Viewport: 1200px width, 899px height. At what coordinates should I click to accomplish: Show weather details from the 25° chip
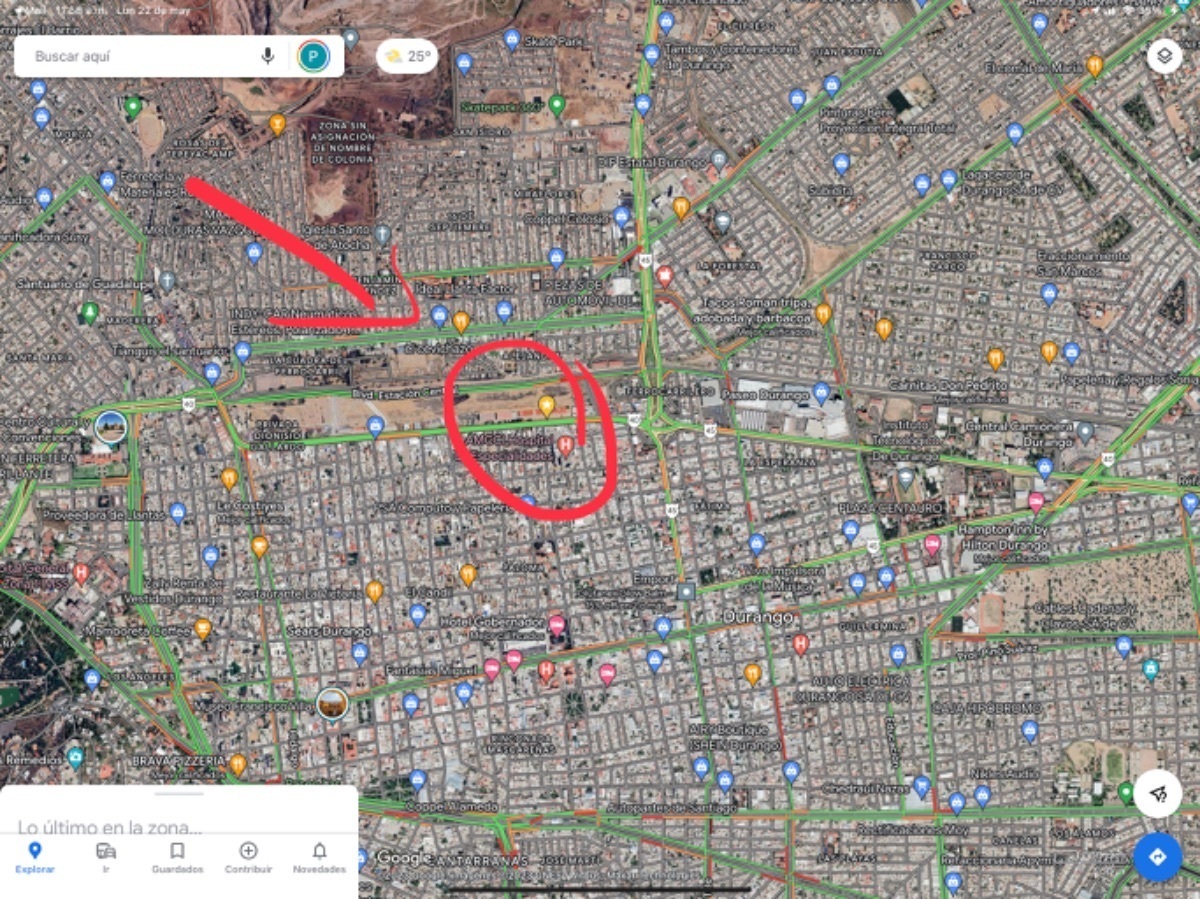pyautogui.click(x=407, y=56)
